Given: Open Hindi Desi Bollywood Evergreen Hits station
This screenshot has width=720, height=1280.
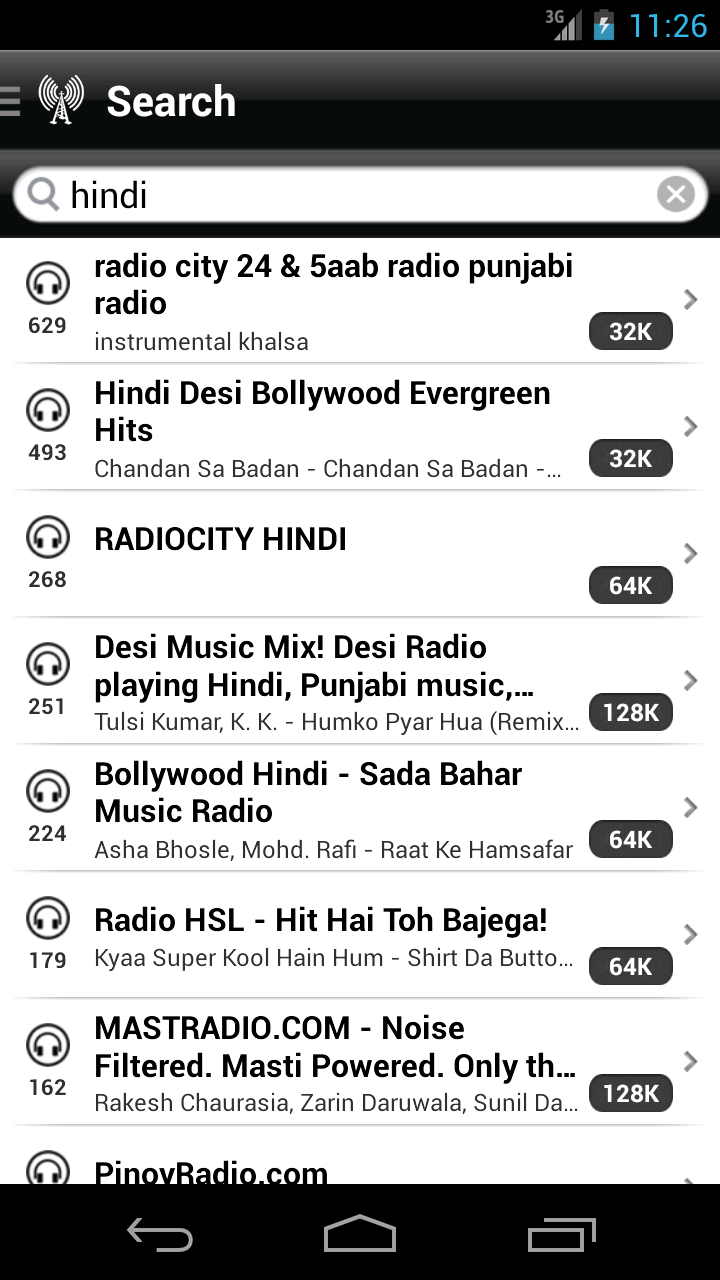Looking at the screenshot, I should (x=322, y=411).
